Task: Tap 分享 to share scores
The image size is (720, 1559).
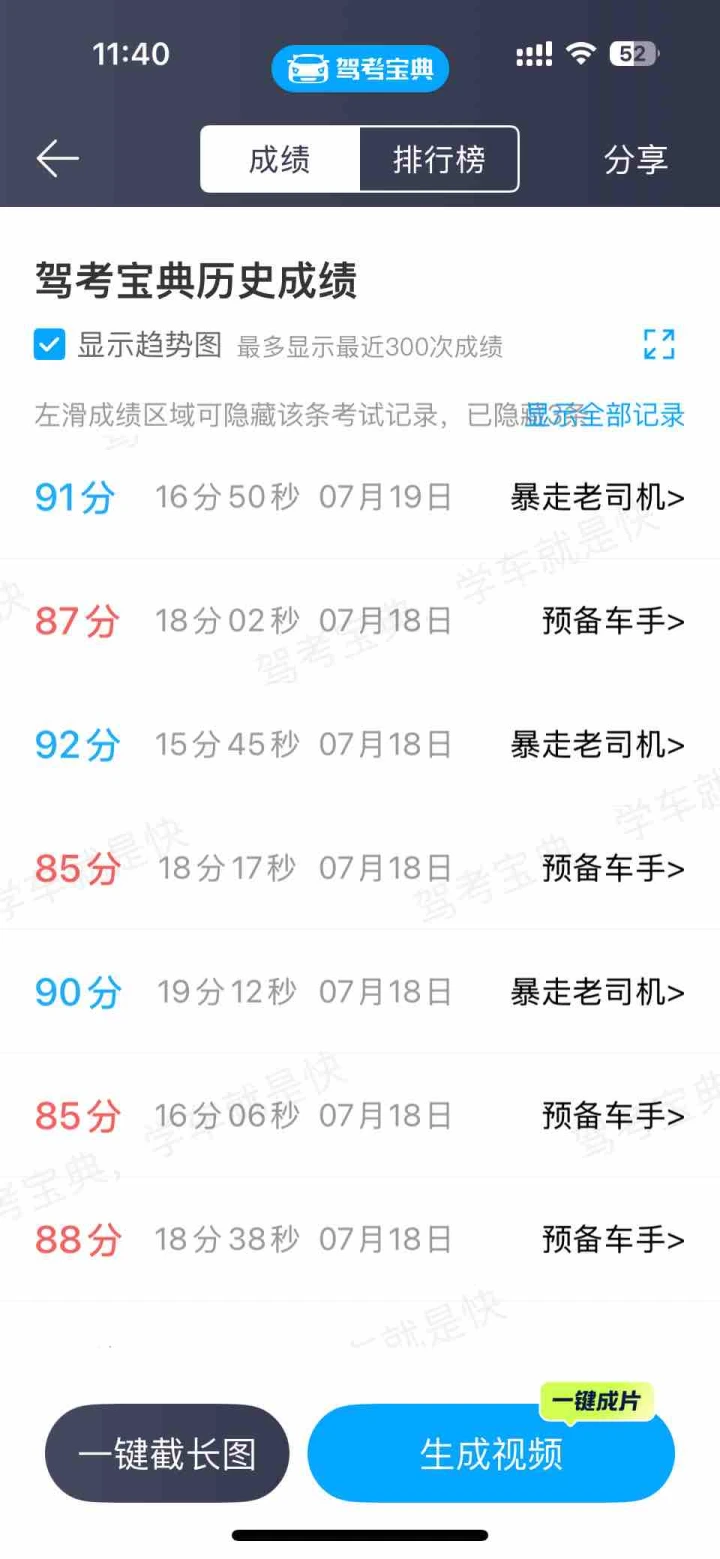Action: coord(635,160)
